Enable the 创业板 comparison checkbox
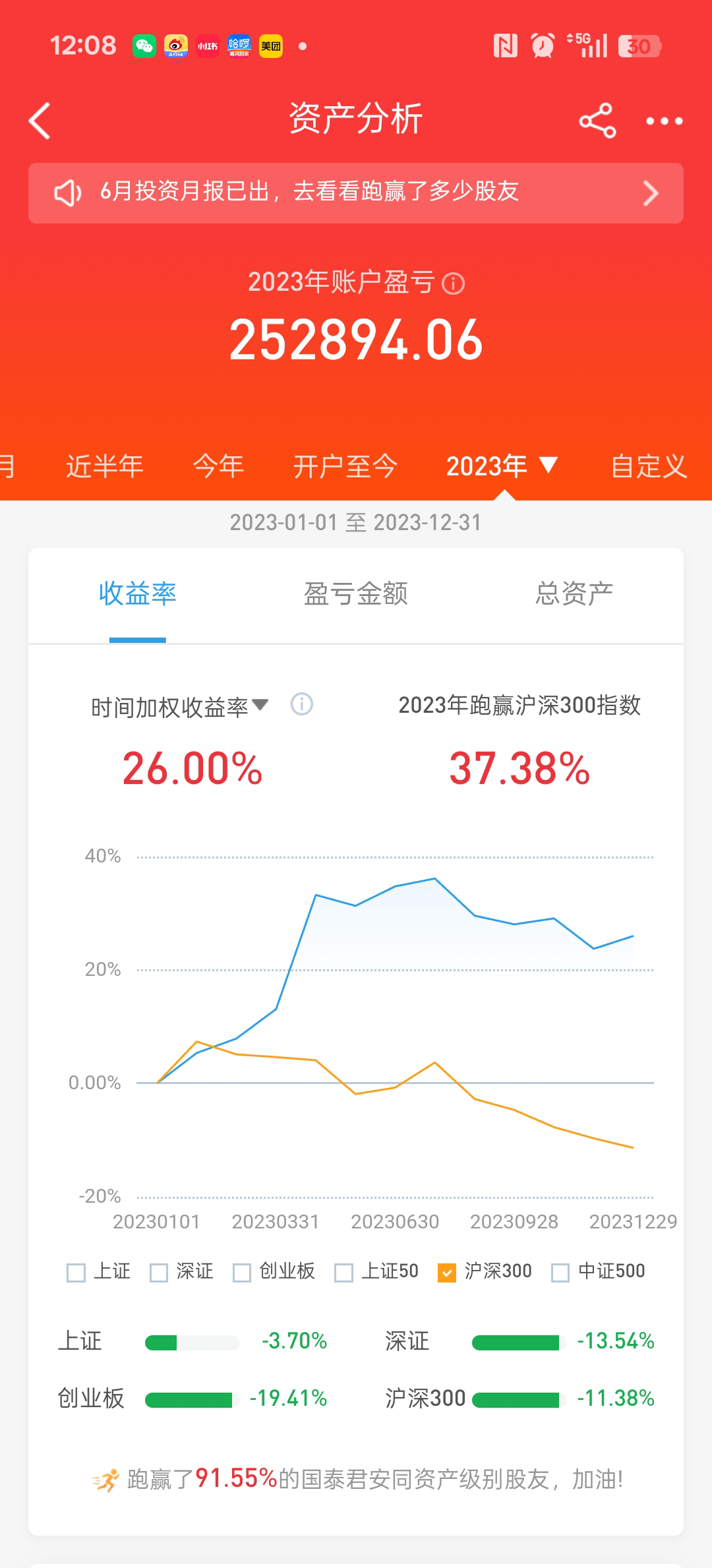712x1568 pixels. coord(242,1272)
